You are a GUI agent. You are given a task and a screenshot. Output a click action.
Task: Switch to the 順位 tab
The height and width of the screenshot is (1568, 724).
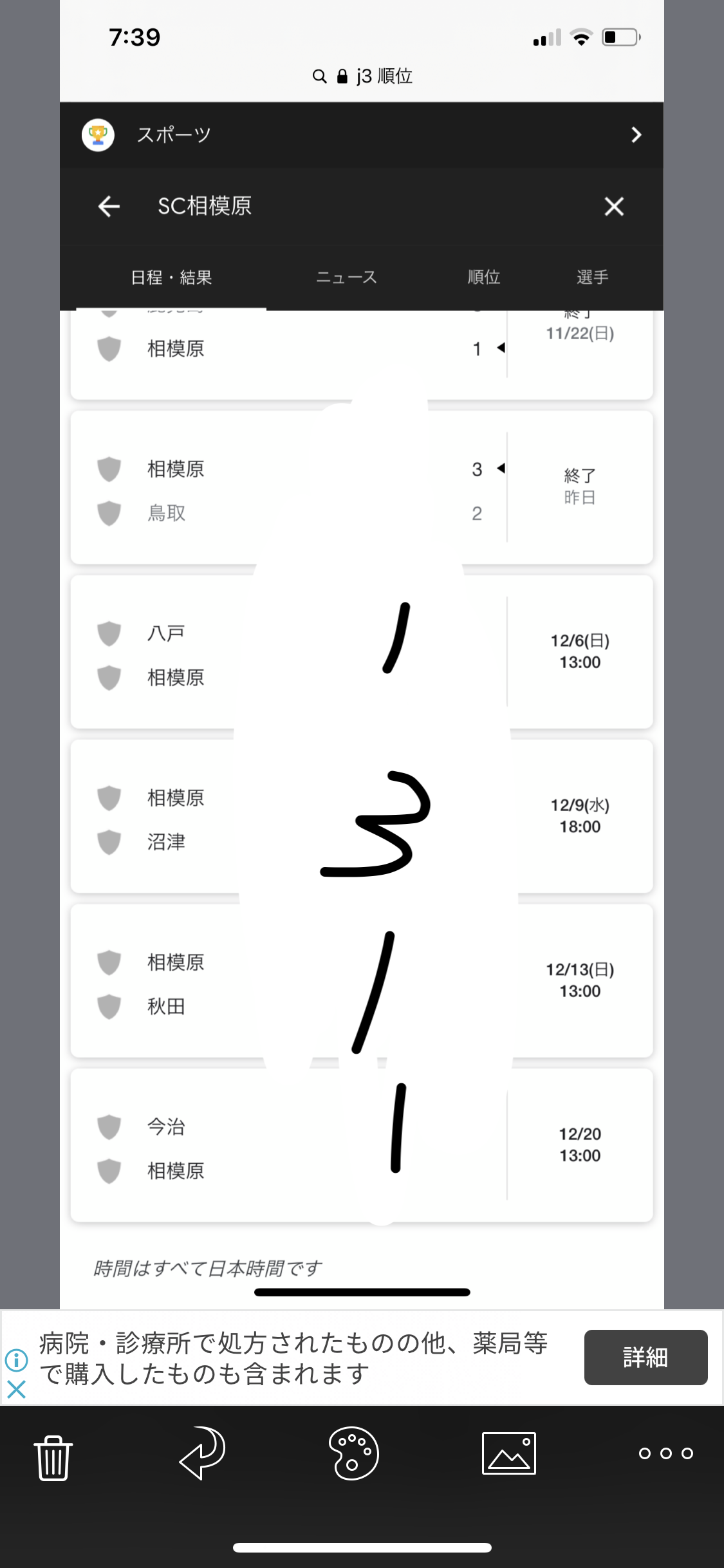[x=484, y=277]
